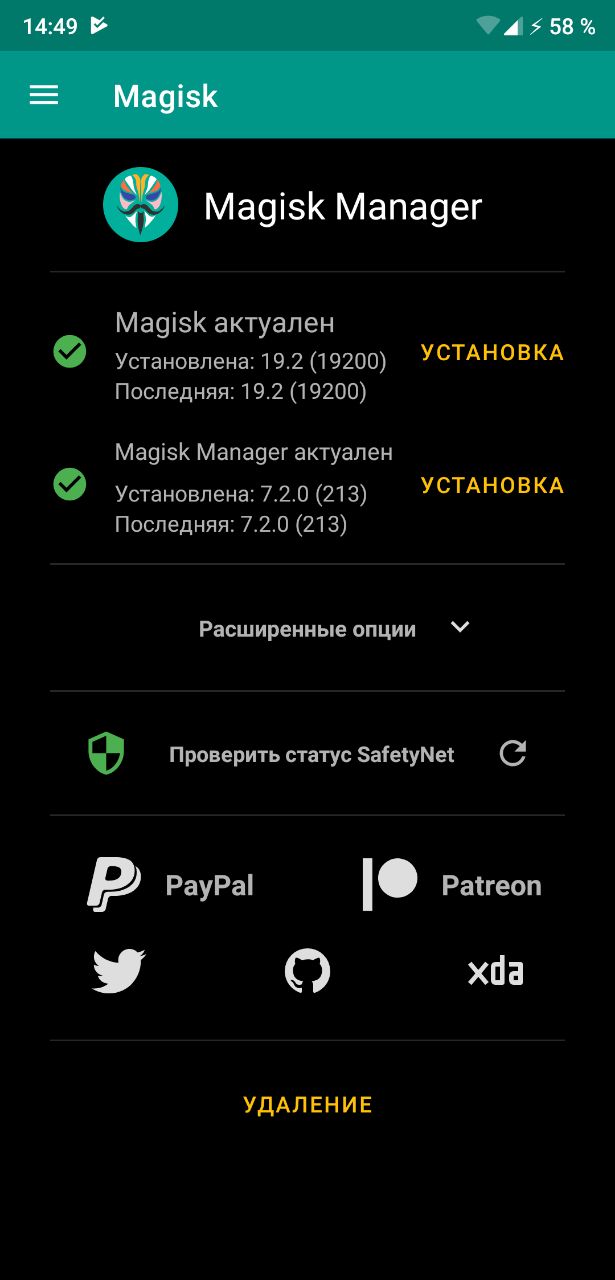
Task: Open the Patreon link
Action: point(451,885)
